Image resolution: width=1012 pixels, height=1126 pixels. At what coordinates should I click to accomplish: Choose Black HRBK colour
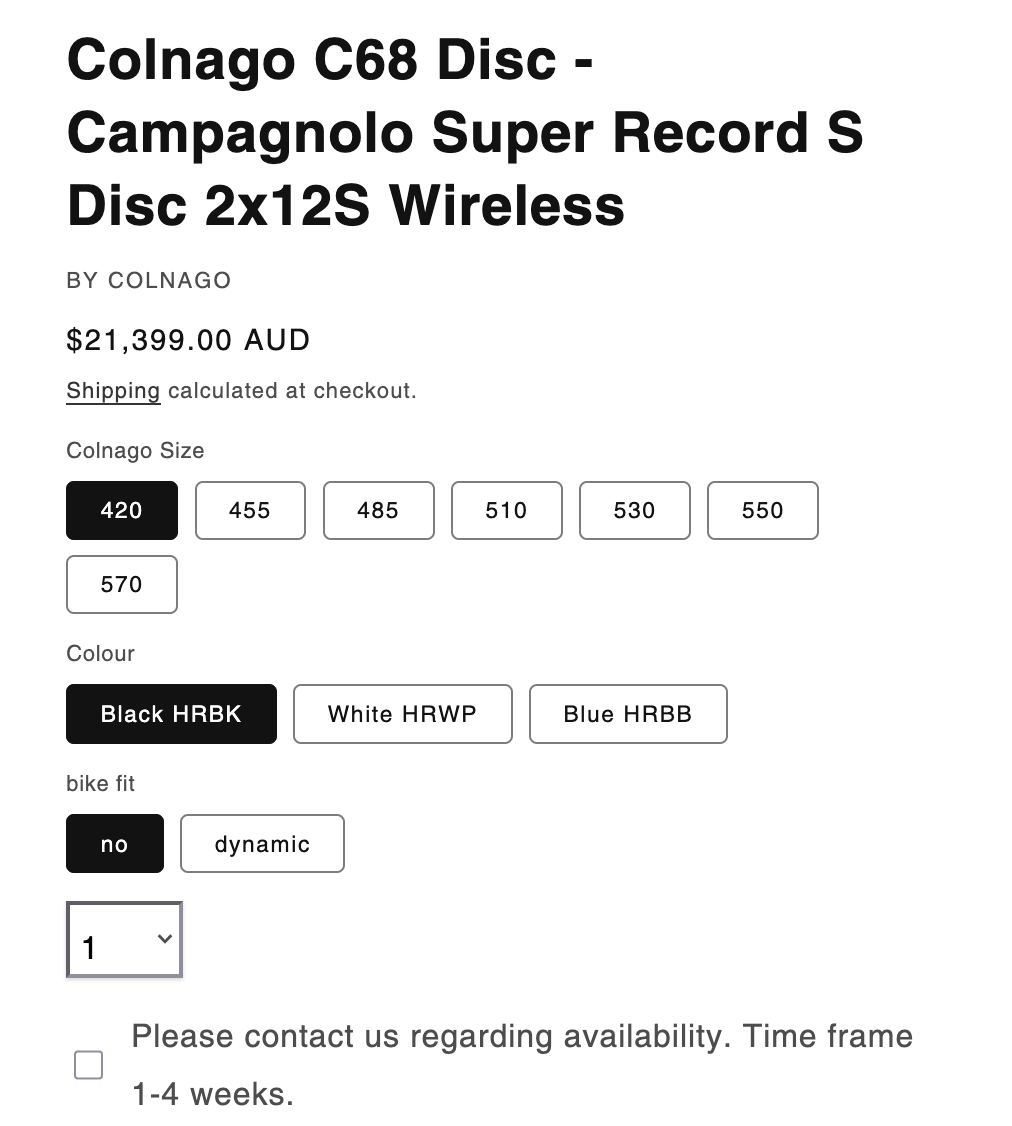(171, 714)
